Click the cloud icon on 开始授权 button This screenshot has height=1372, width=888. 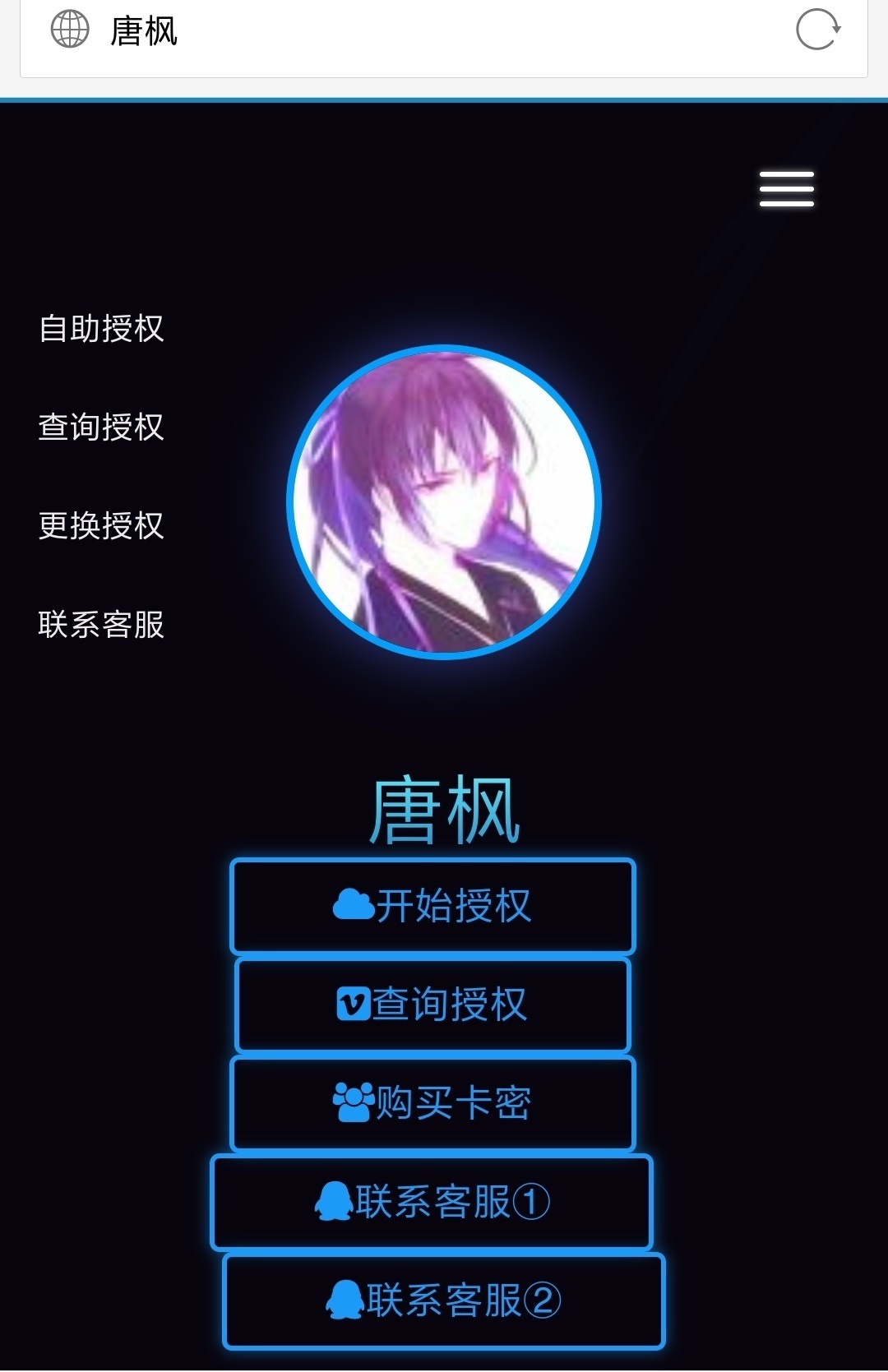click(x=353, y=907)
